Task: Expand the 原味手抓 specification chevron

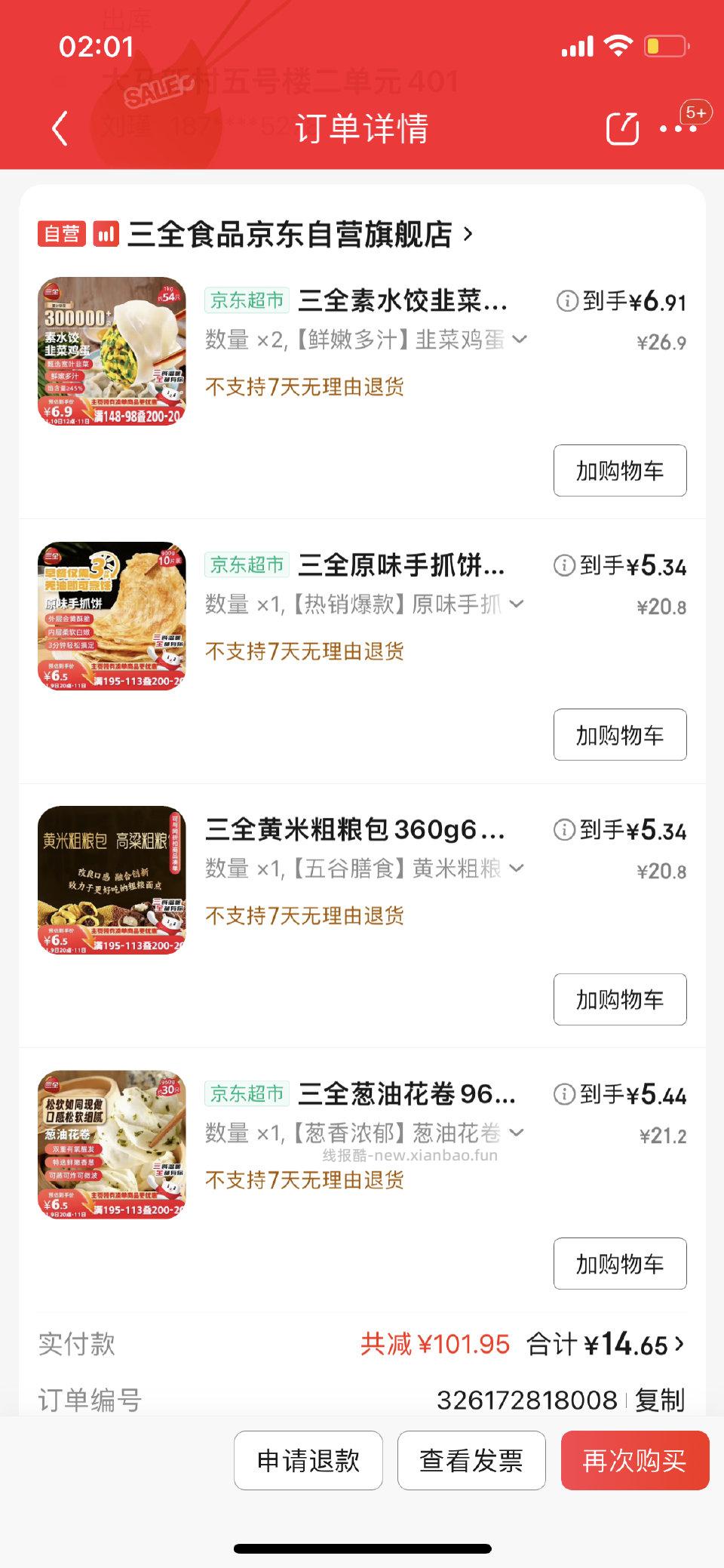Action: [x=517, y=604]
